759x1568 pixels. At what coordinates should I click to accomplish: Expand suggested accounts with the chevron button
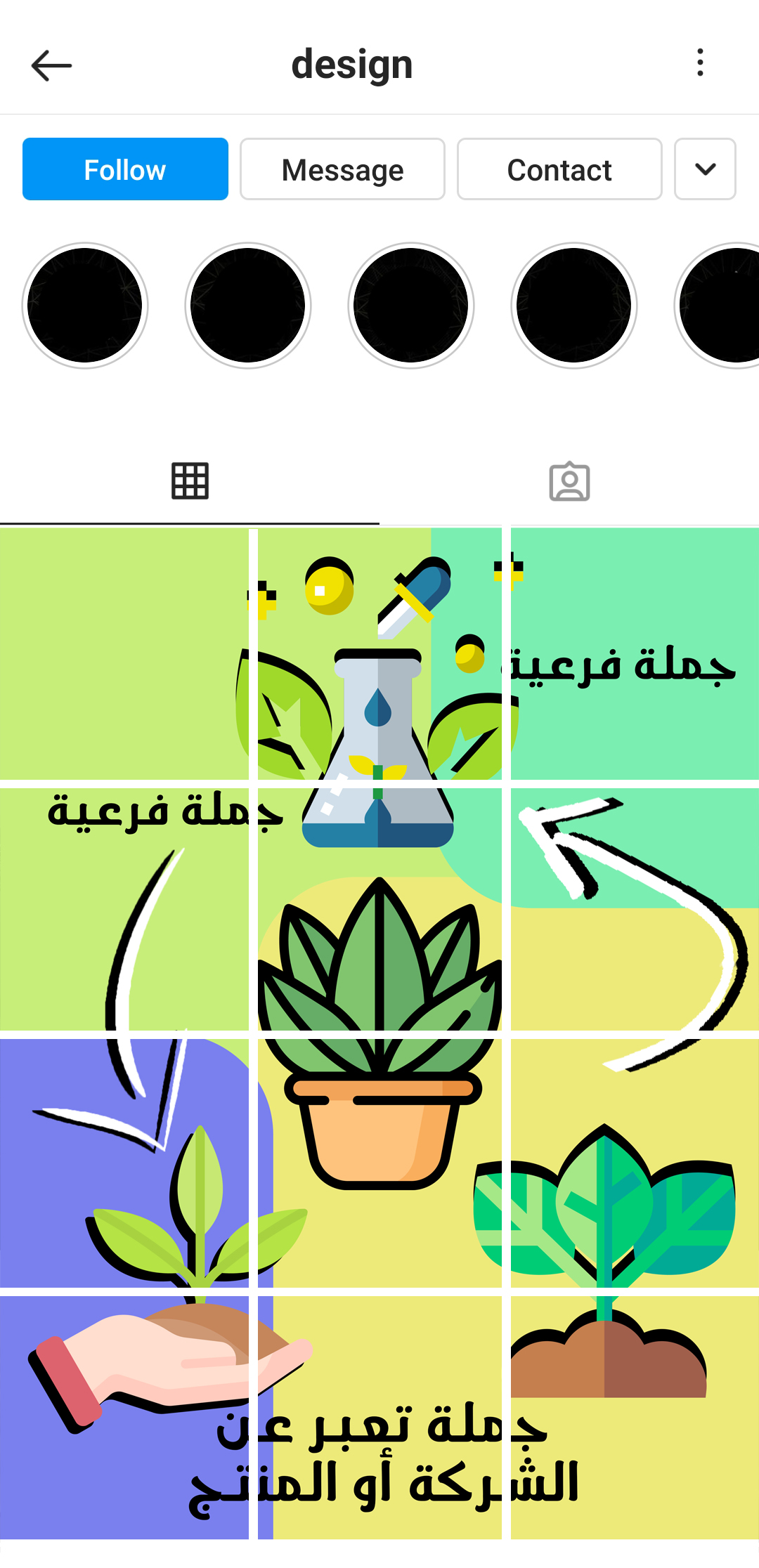705,169
